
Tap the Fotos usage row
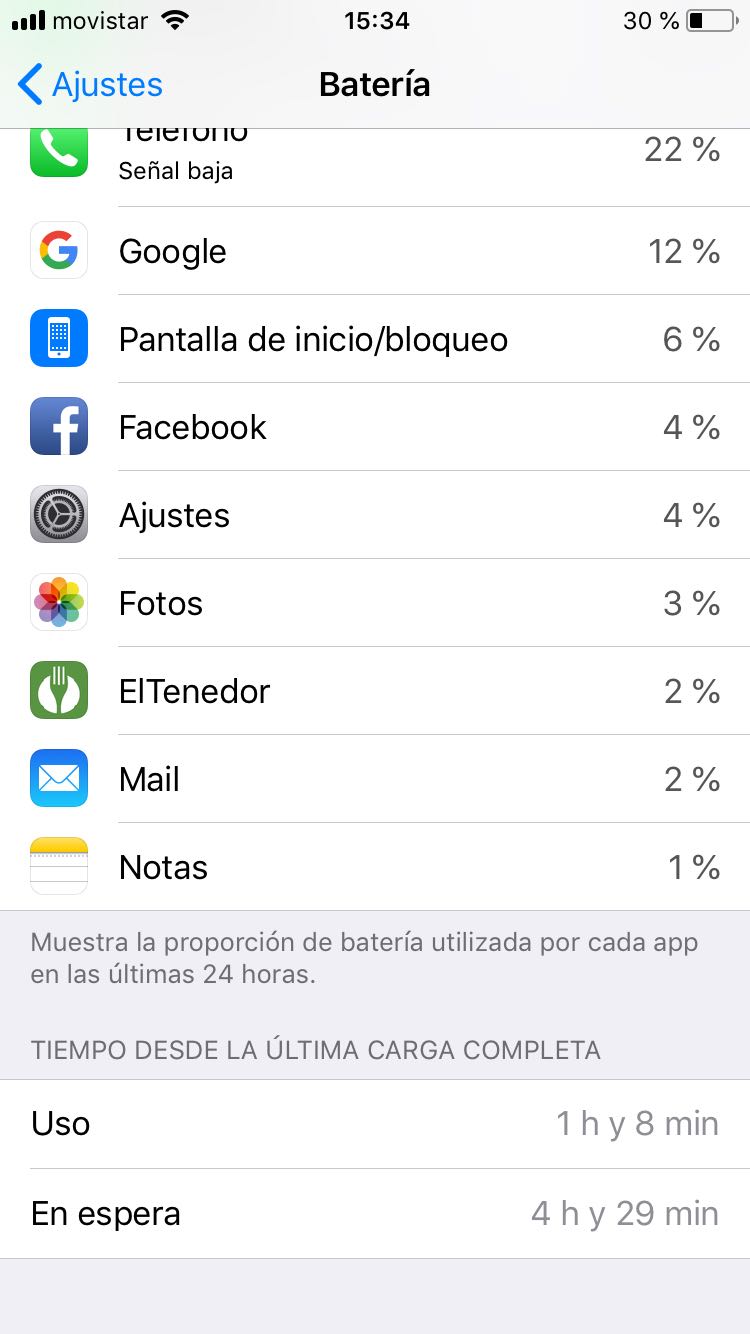(375, 603)
